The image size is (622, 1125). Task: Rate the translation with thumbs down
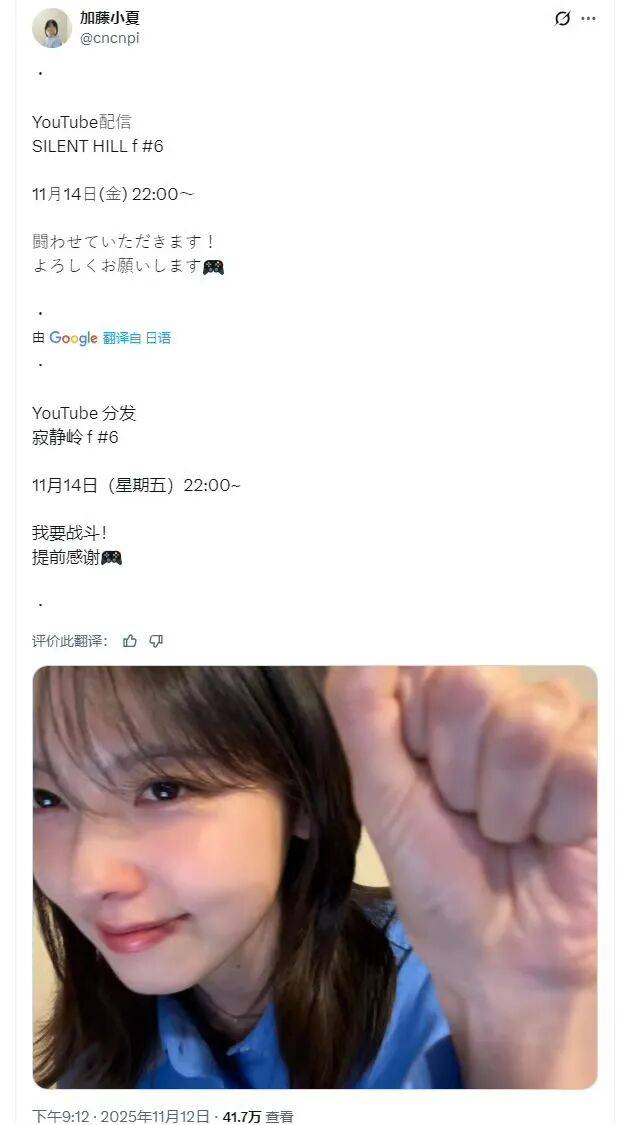156,641
